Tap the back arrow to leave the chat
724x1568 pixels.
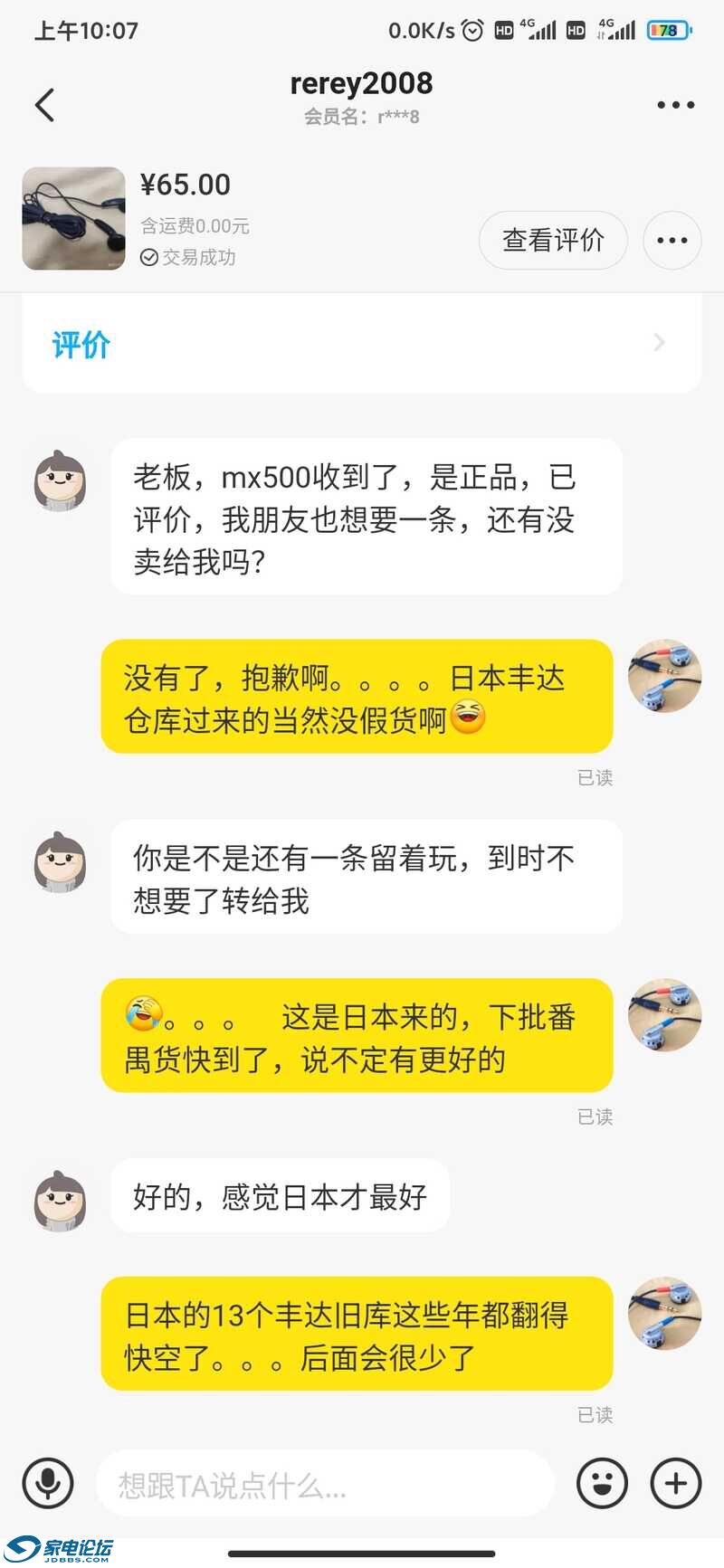tap(45, 104)
